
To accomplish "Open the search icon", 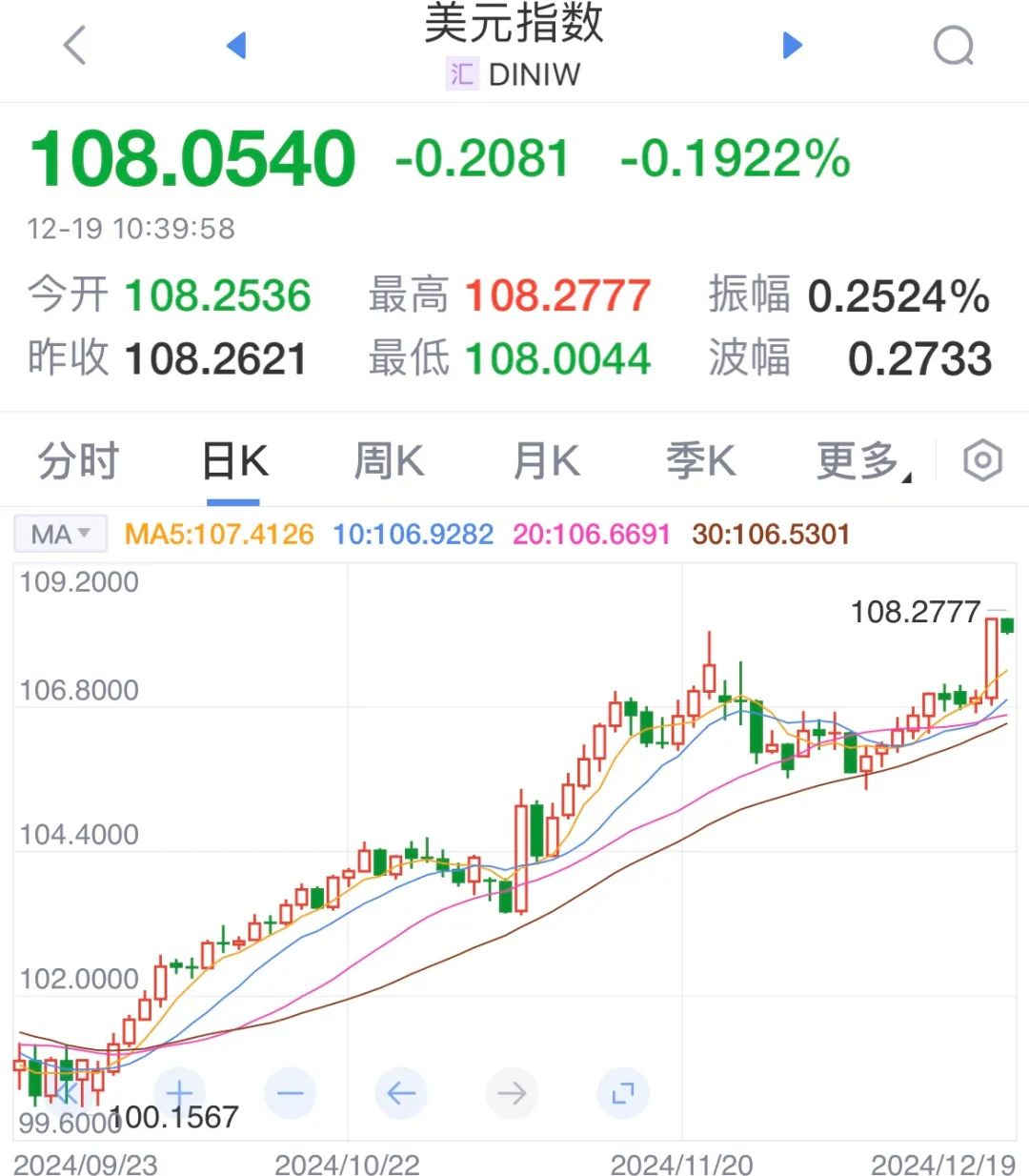I will tap(953, 45).
